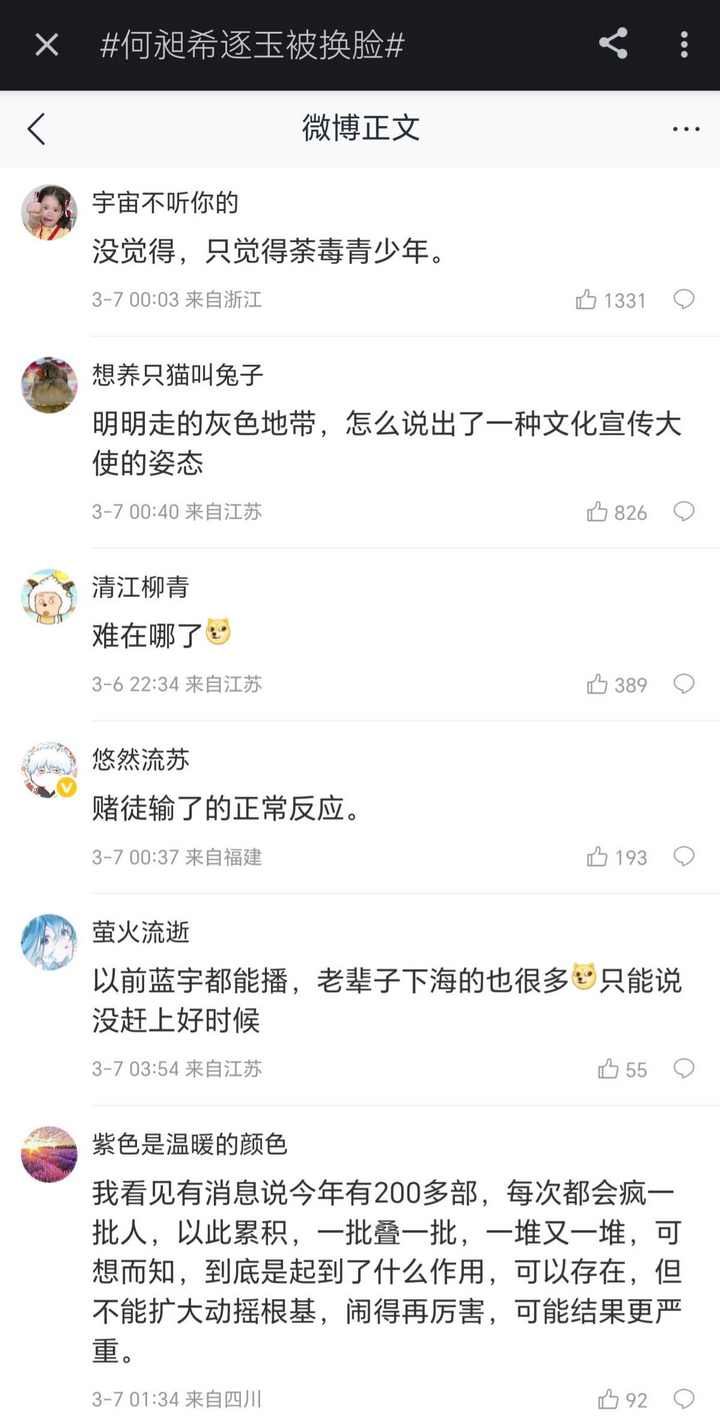Share this page via top share icon
The image size is (720, 1420).
[x=613, y=44]
